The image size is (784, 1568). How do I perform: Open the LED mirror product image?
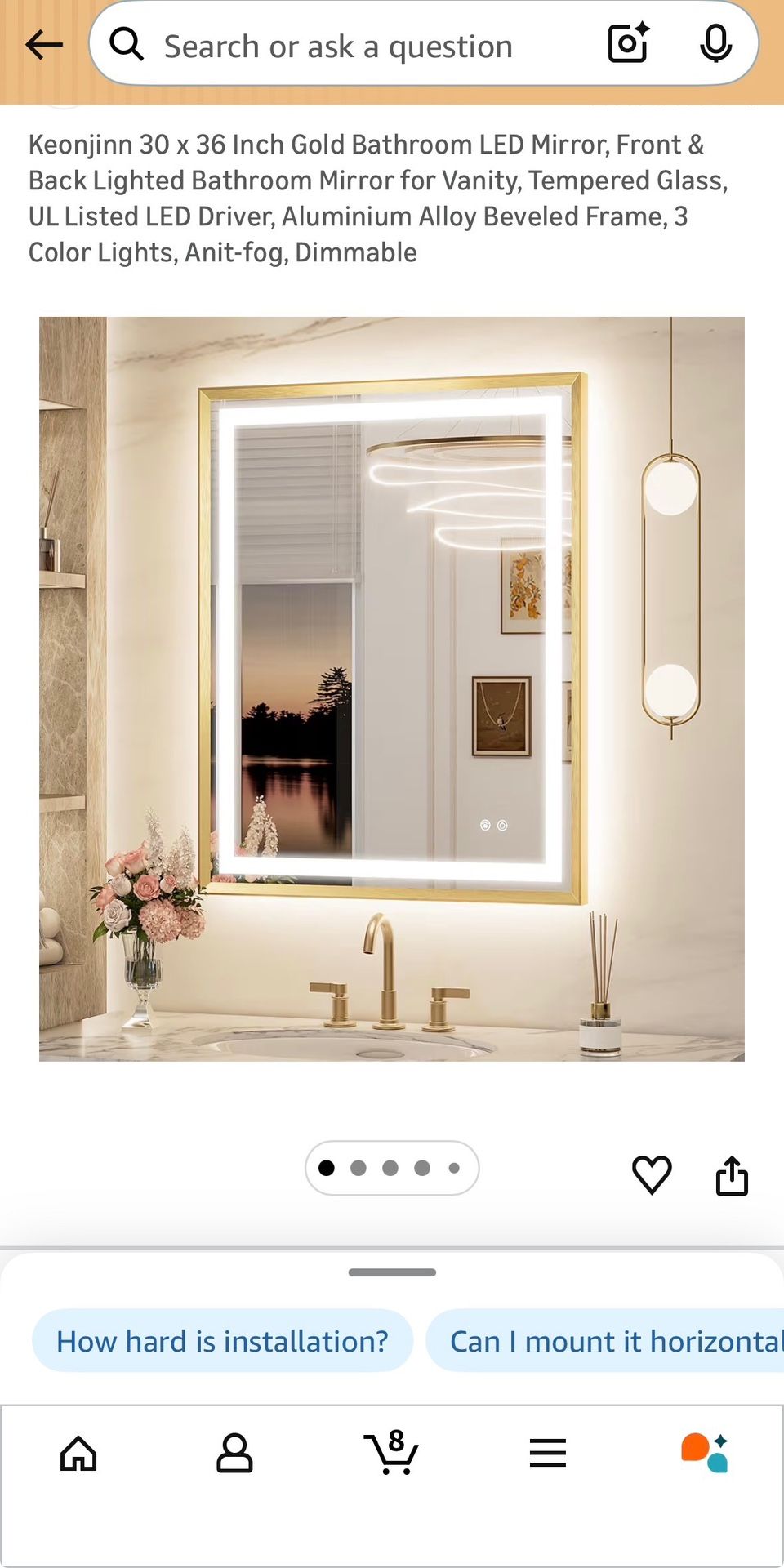[392, 688]
